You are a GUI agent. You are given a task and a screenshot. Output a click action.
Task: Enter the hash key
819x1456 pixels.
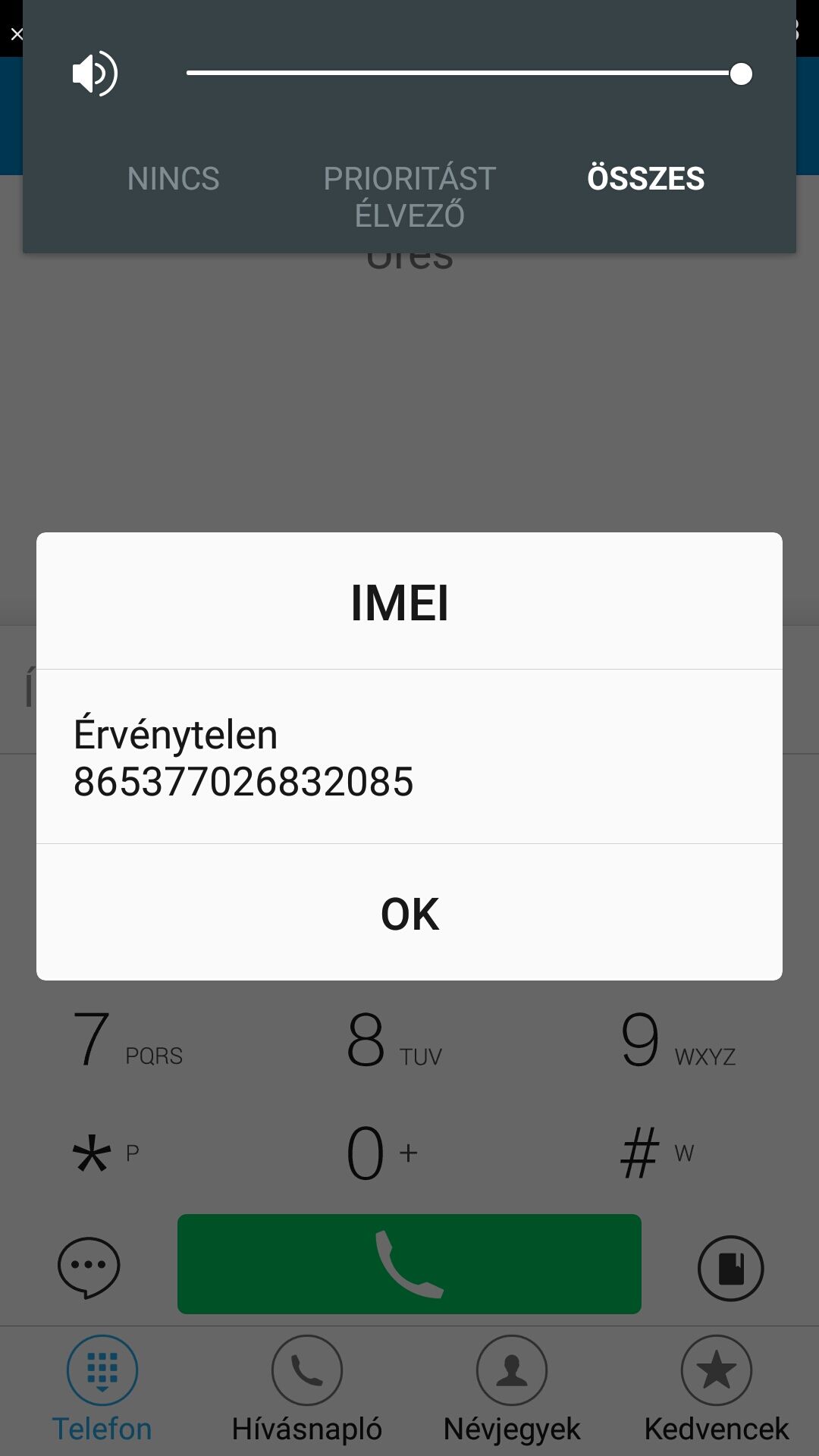coord(657,1153)
